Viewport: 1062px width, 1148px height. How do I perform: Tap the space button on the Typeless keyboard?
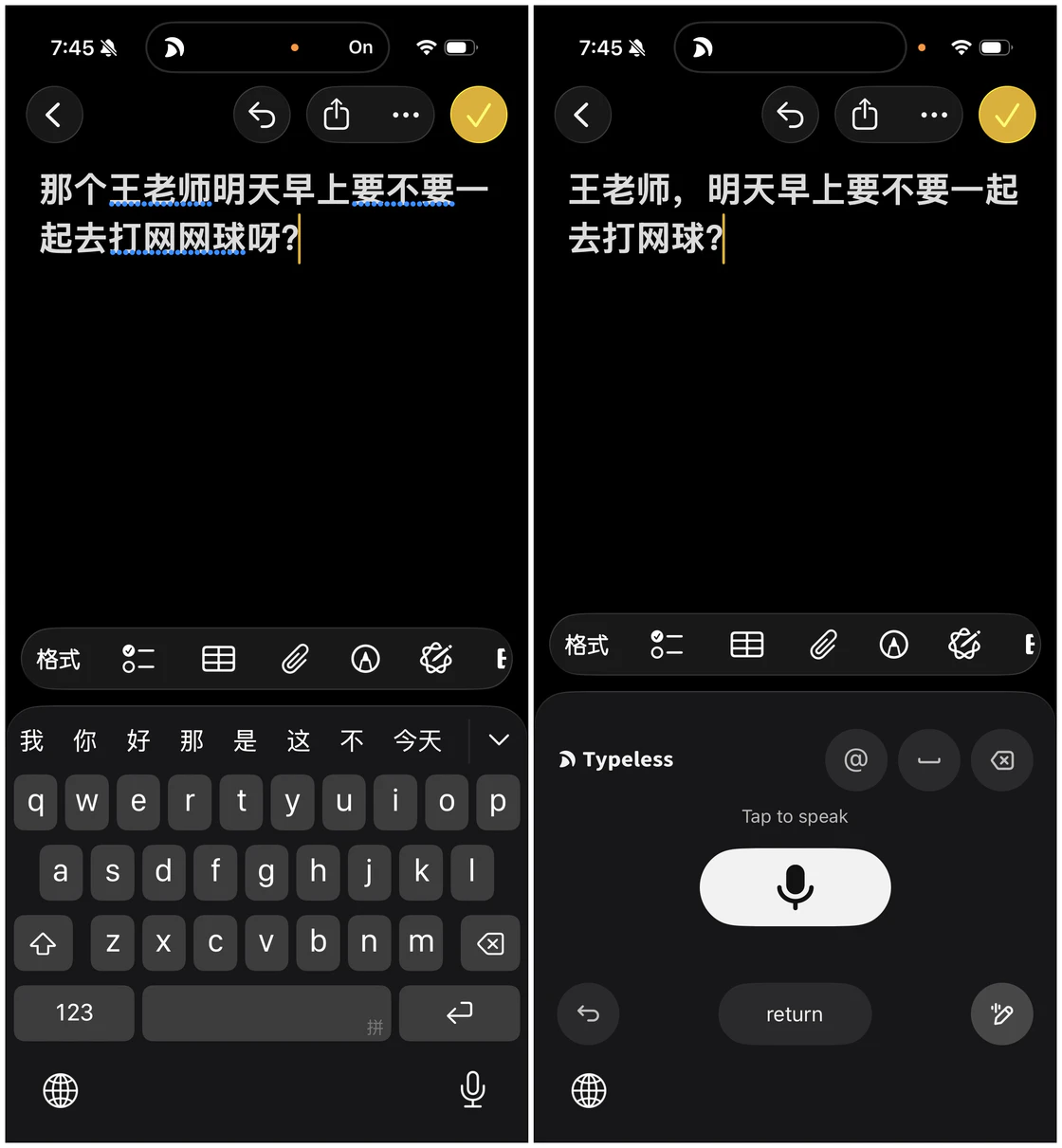tap(929, 760)
